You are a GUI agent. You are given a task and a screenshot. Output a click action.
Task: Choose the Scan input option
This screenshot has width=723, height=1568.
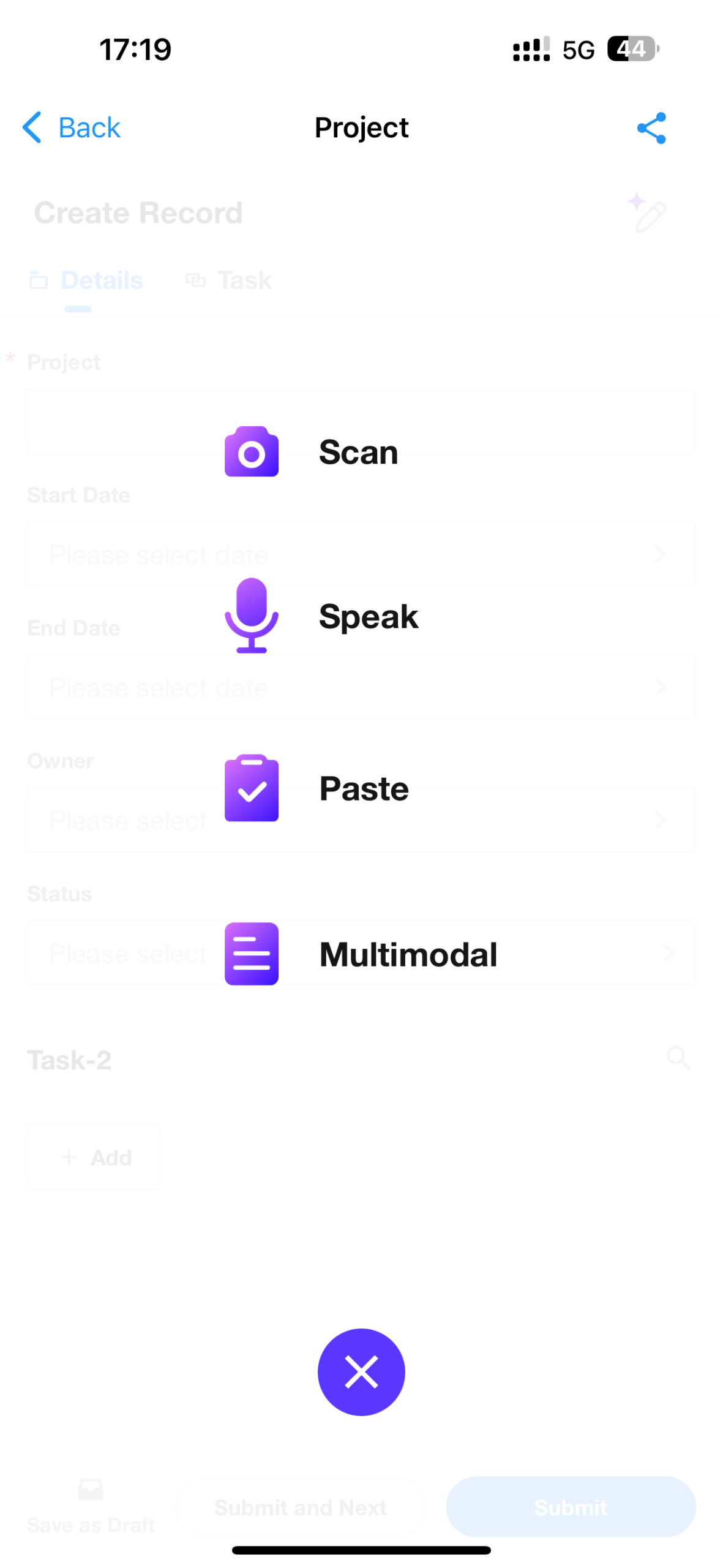click(x=312, y=452)
